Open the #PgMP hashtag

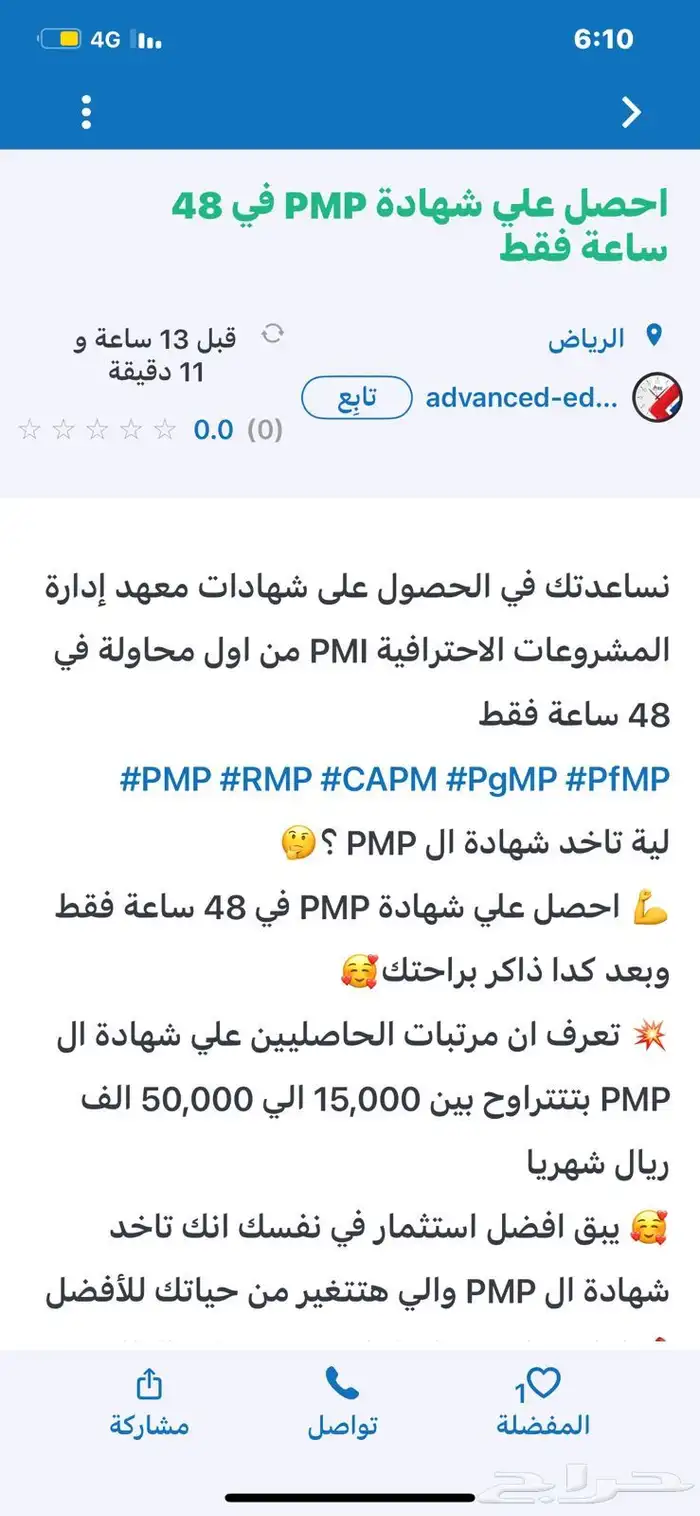[x=499, y=779]
